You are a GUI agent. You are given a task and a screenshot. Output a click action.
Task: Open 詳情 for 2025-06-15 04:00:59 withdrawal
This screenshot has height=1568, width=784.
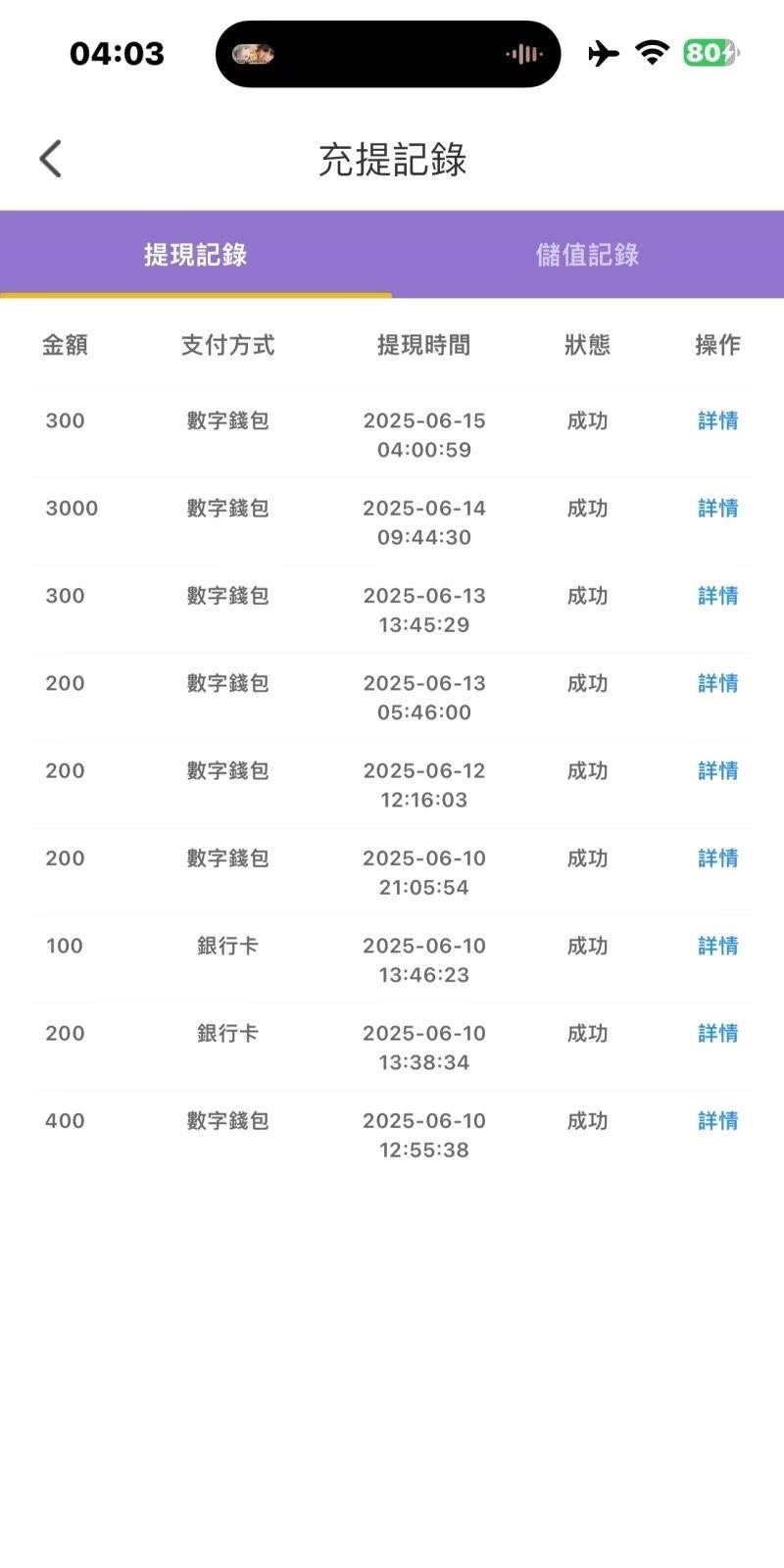tap(717, 421)
